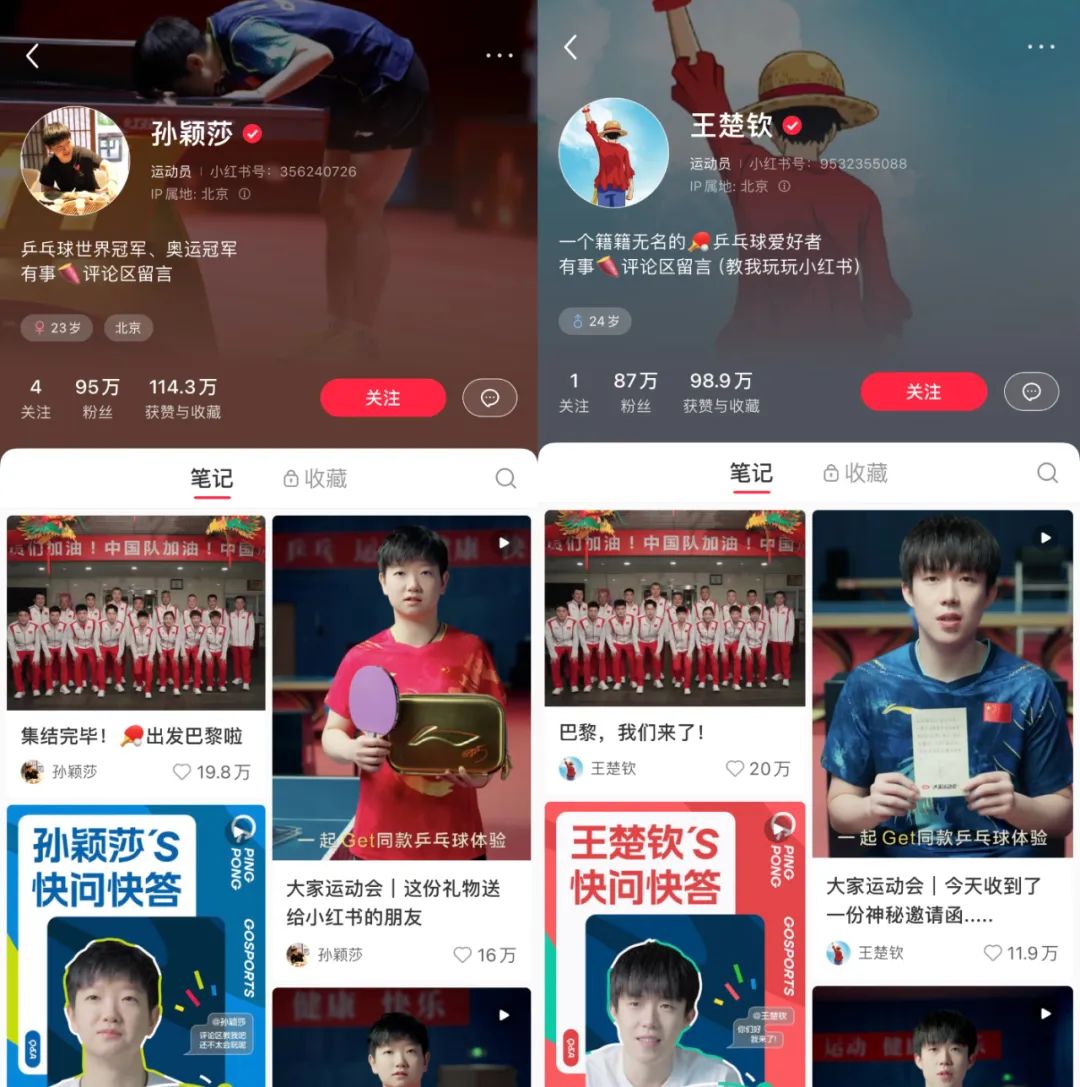Follow 孙颖莎 with the 关注 button
Viewport: 1080px width, 1087px height.
pos(383,398)
